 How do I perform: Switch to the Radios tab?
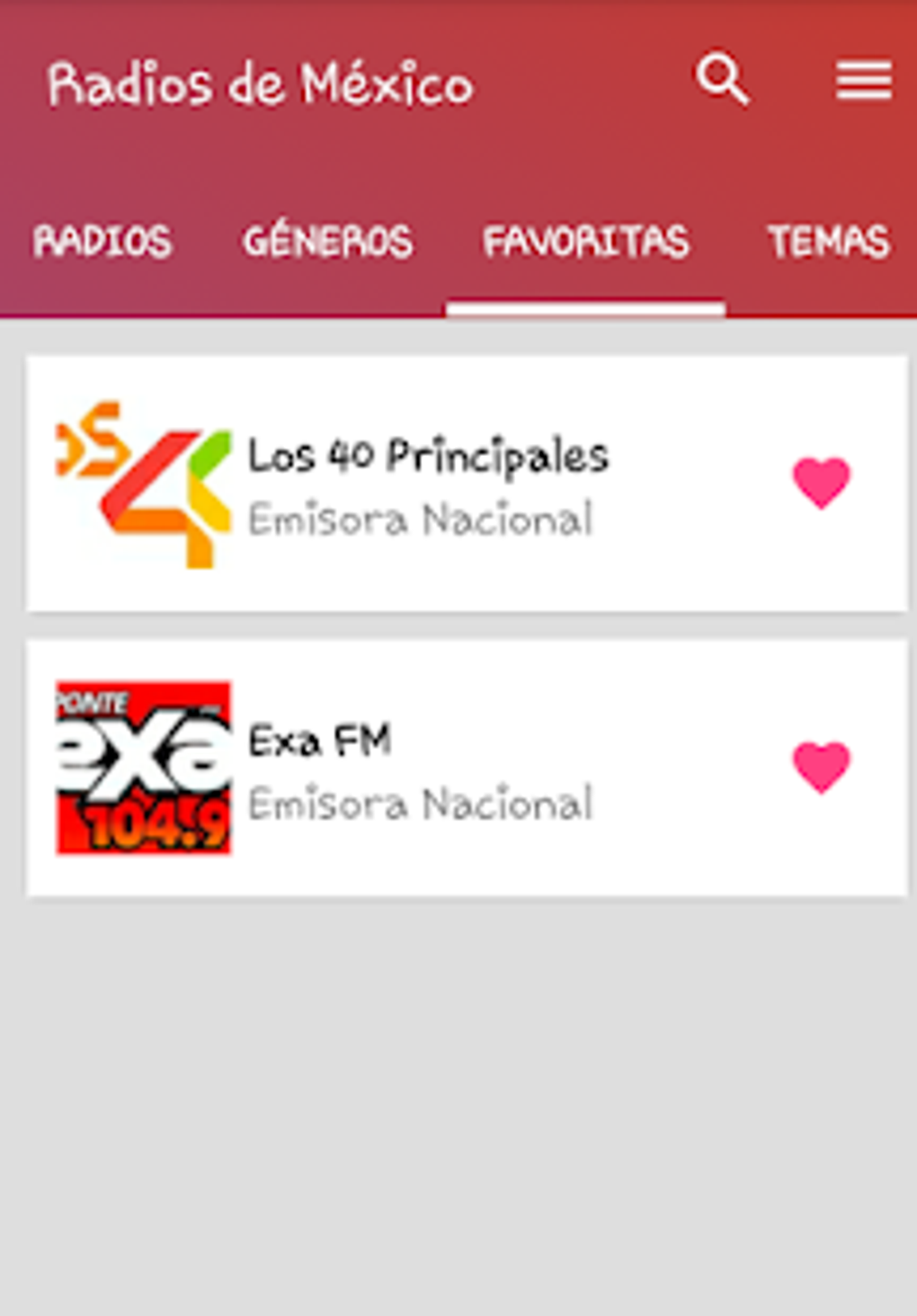coord(102,242)
